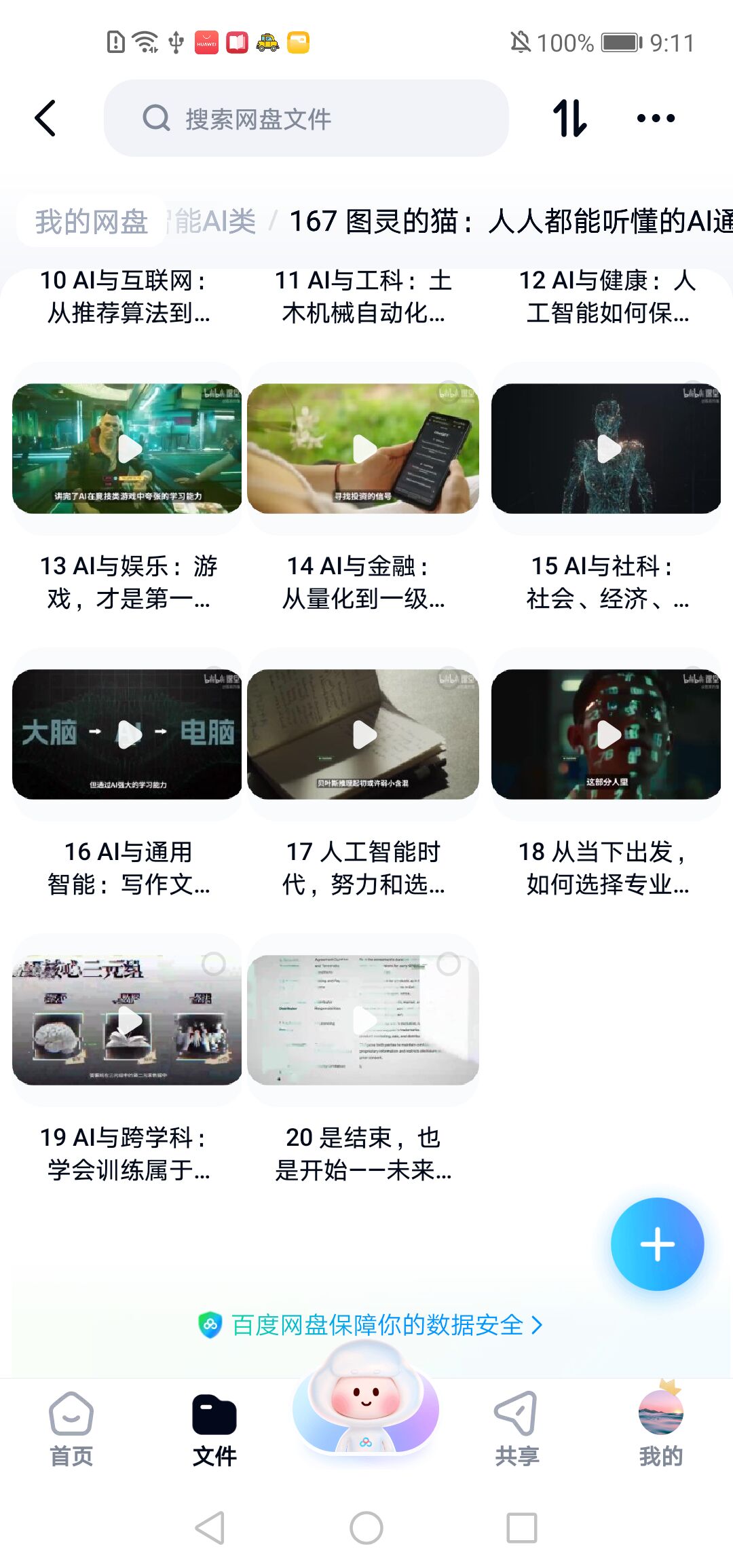Open the three-dot overflow menu
The image size is (733, 1568).
tap(656, 119)
